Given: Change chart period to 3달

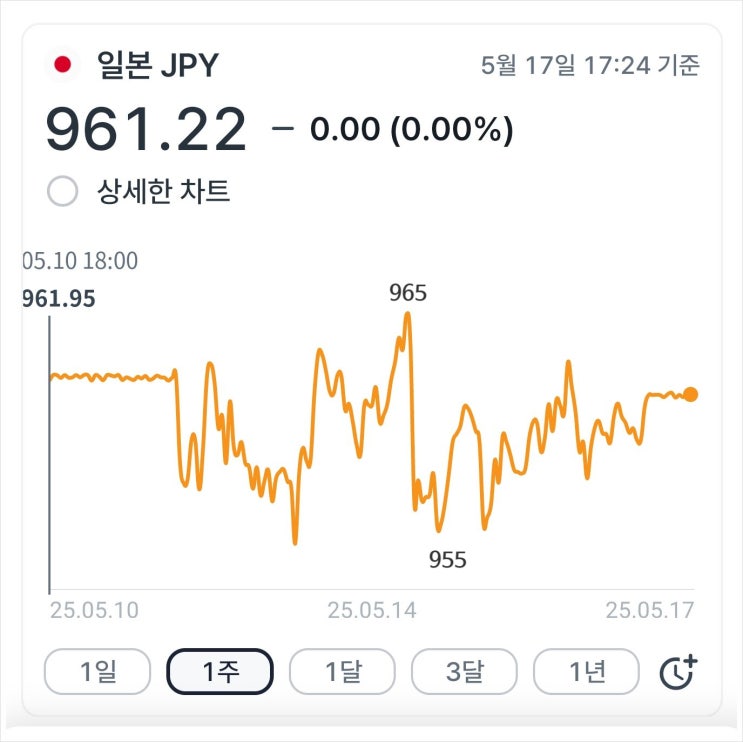Looking at the screenshot, I should tap(464, 672).
